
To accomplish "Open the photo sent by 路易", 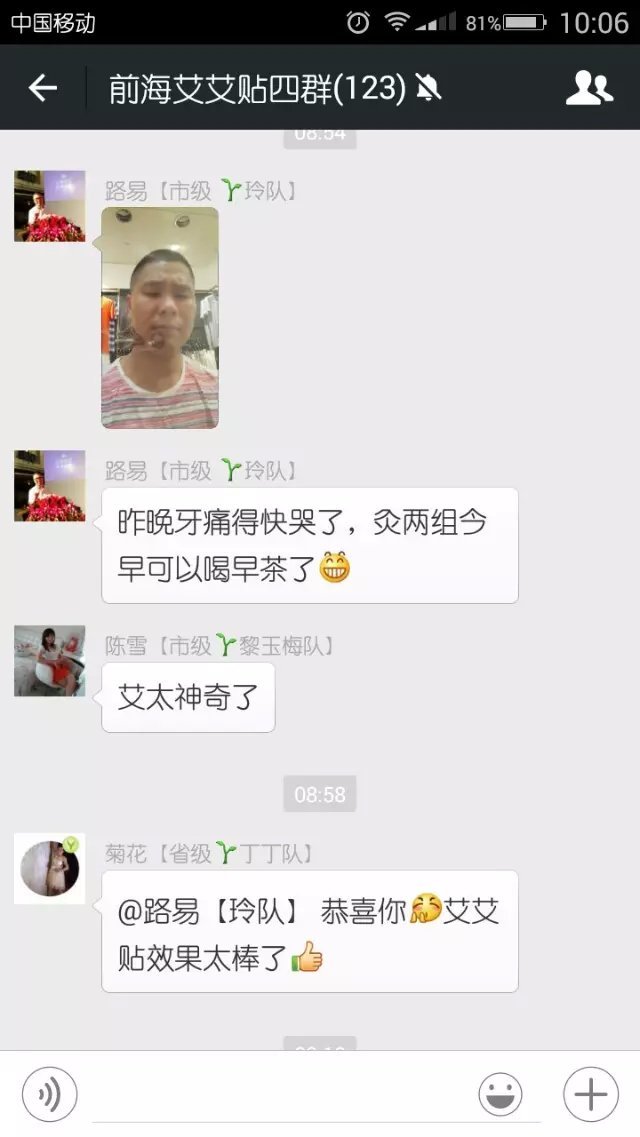I will (x=160, y=317).
